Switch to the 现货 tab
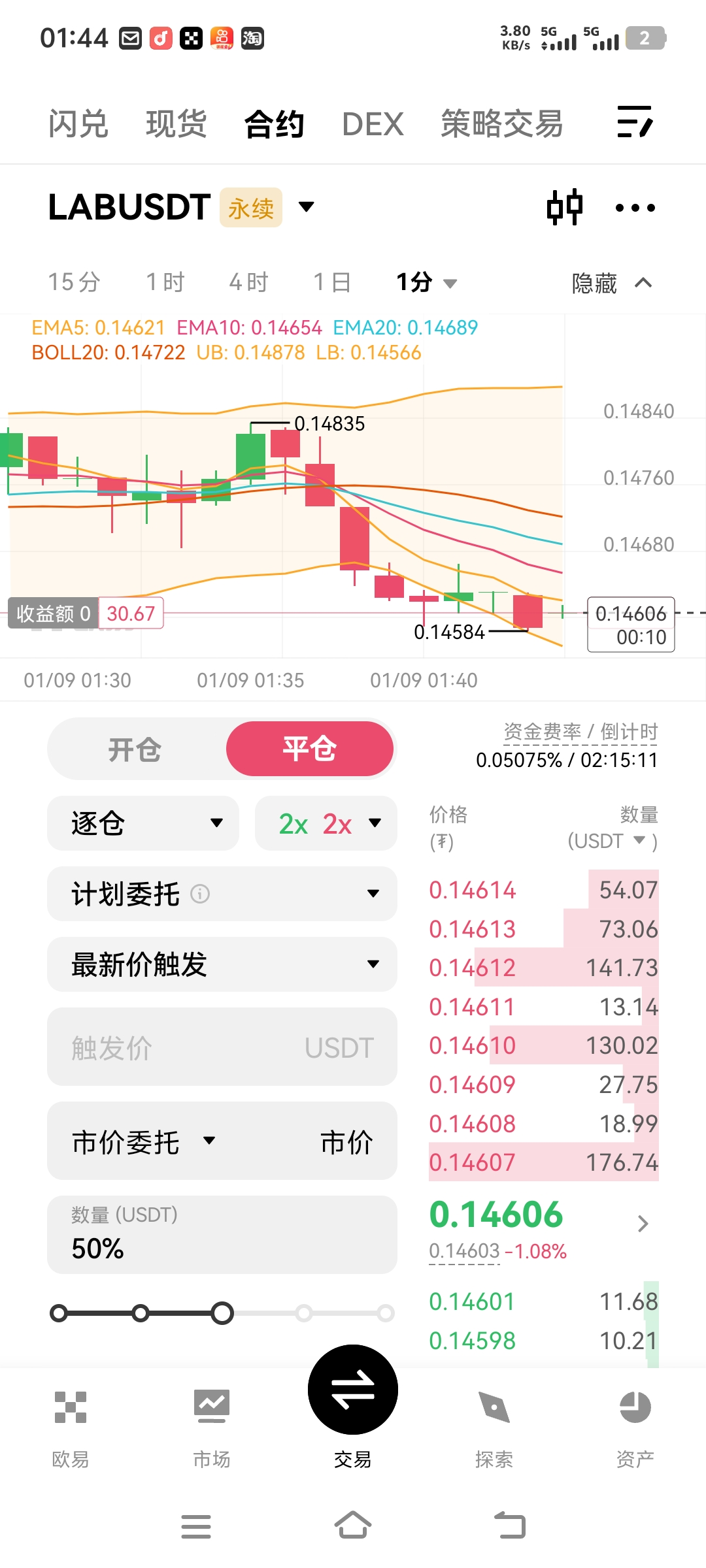This screenshot has width=706, height=1568. [176, 124]
